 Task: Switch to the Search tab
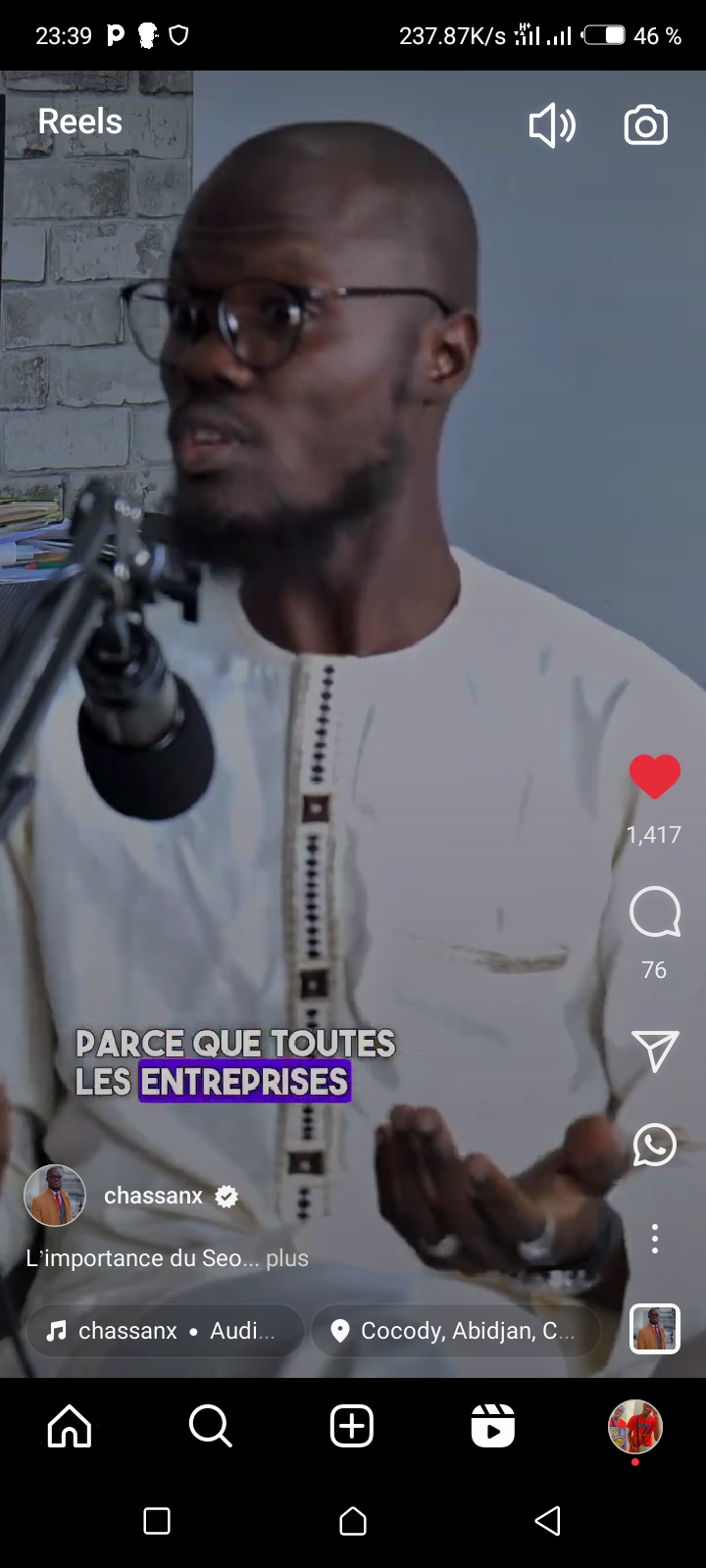[x=210, y=1426]
